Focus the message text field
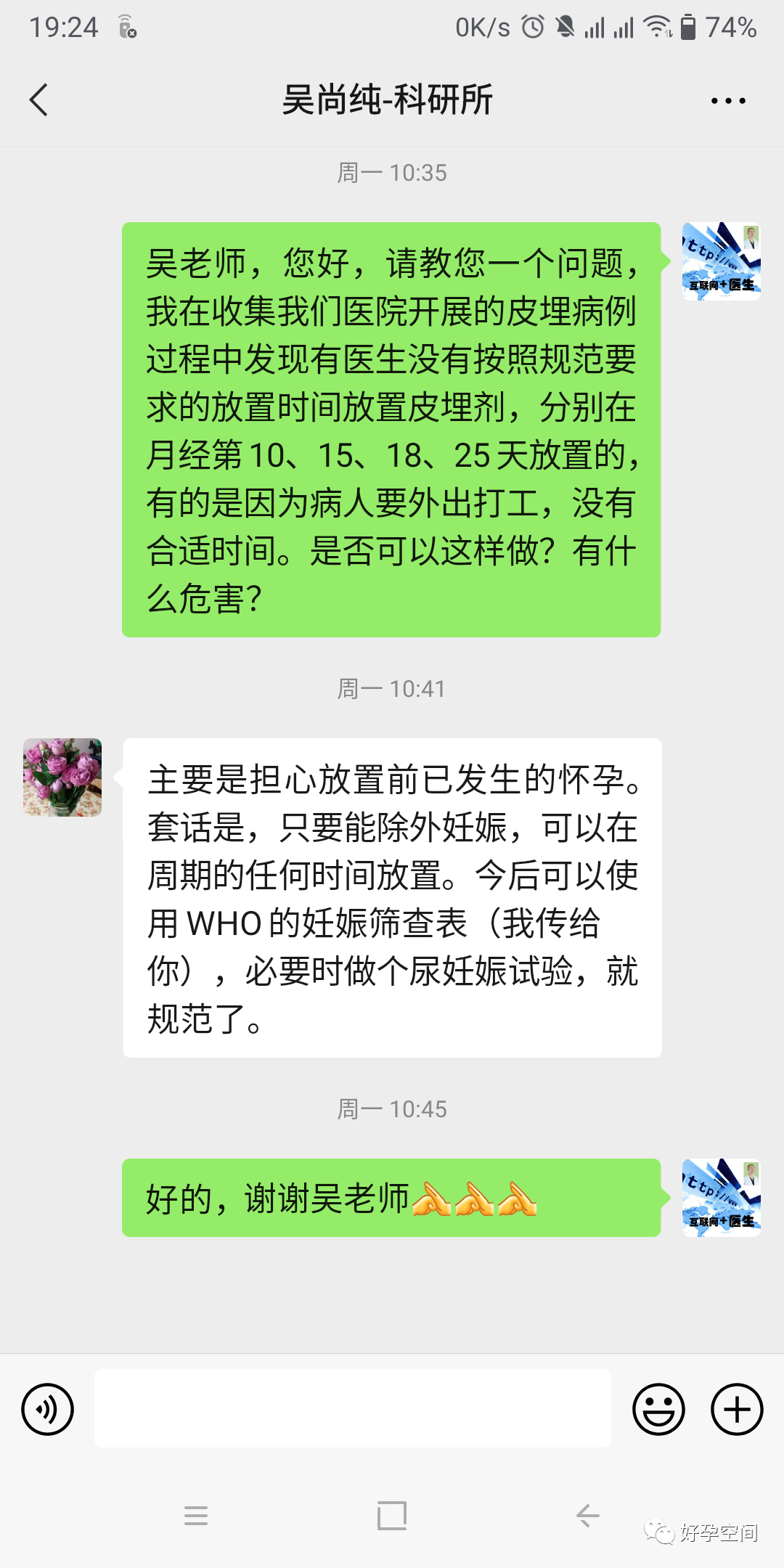This screenshot has width=784, height=1568. click(x=353, y=1408)
